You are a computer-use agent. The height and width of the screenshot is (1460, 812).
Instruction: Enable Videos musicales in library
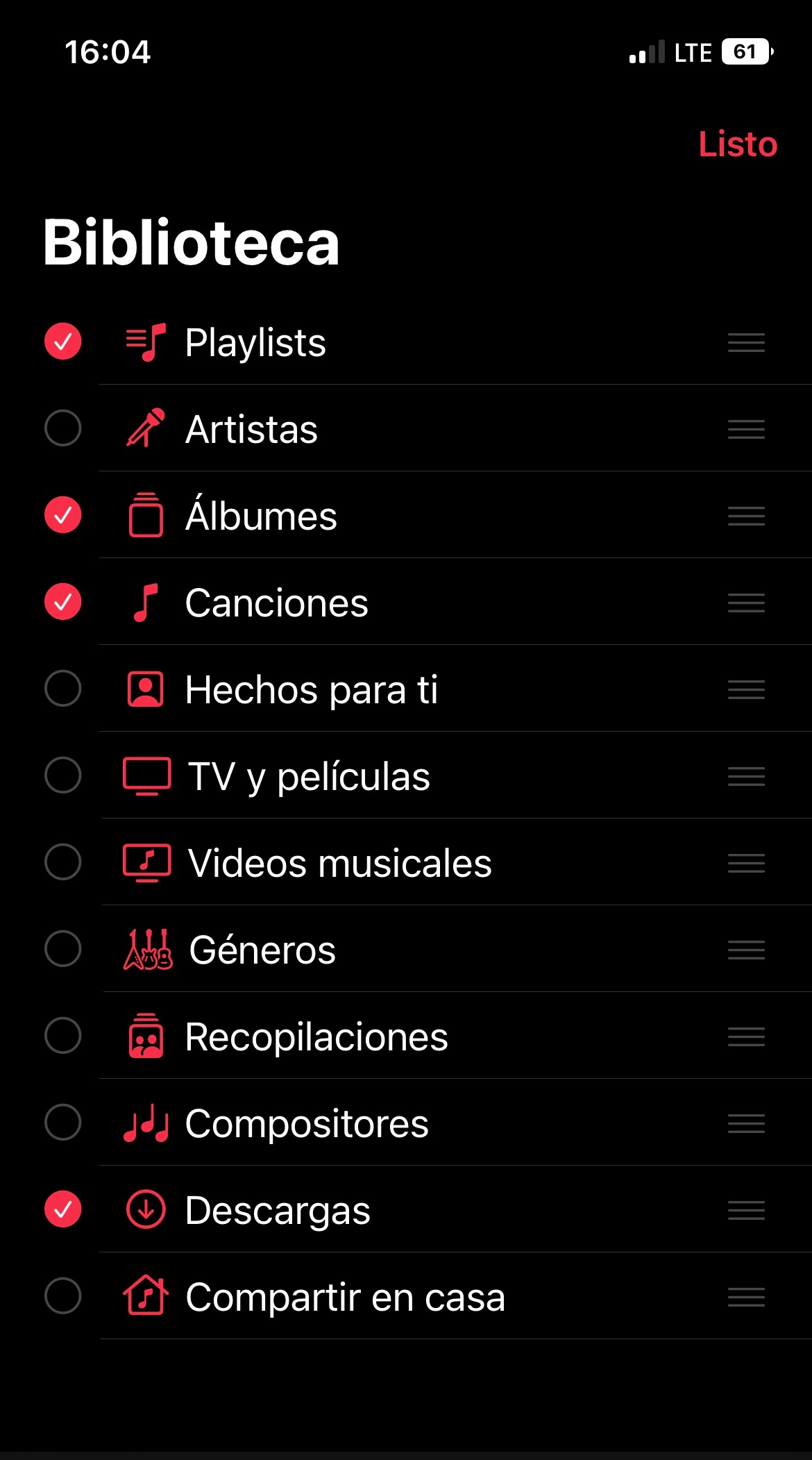coord(63,862)
